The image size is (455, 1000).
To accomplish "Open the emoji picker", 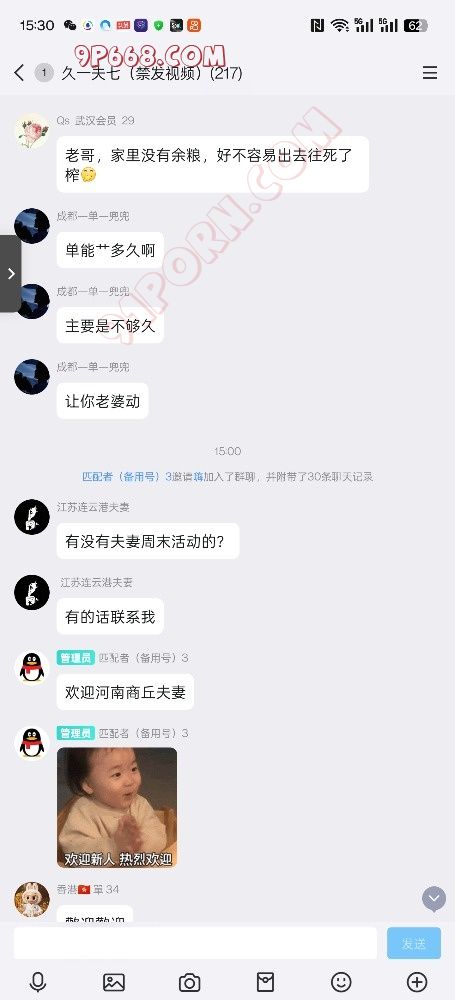I will click(x=341, y=982).
